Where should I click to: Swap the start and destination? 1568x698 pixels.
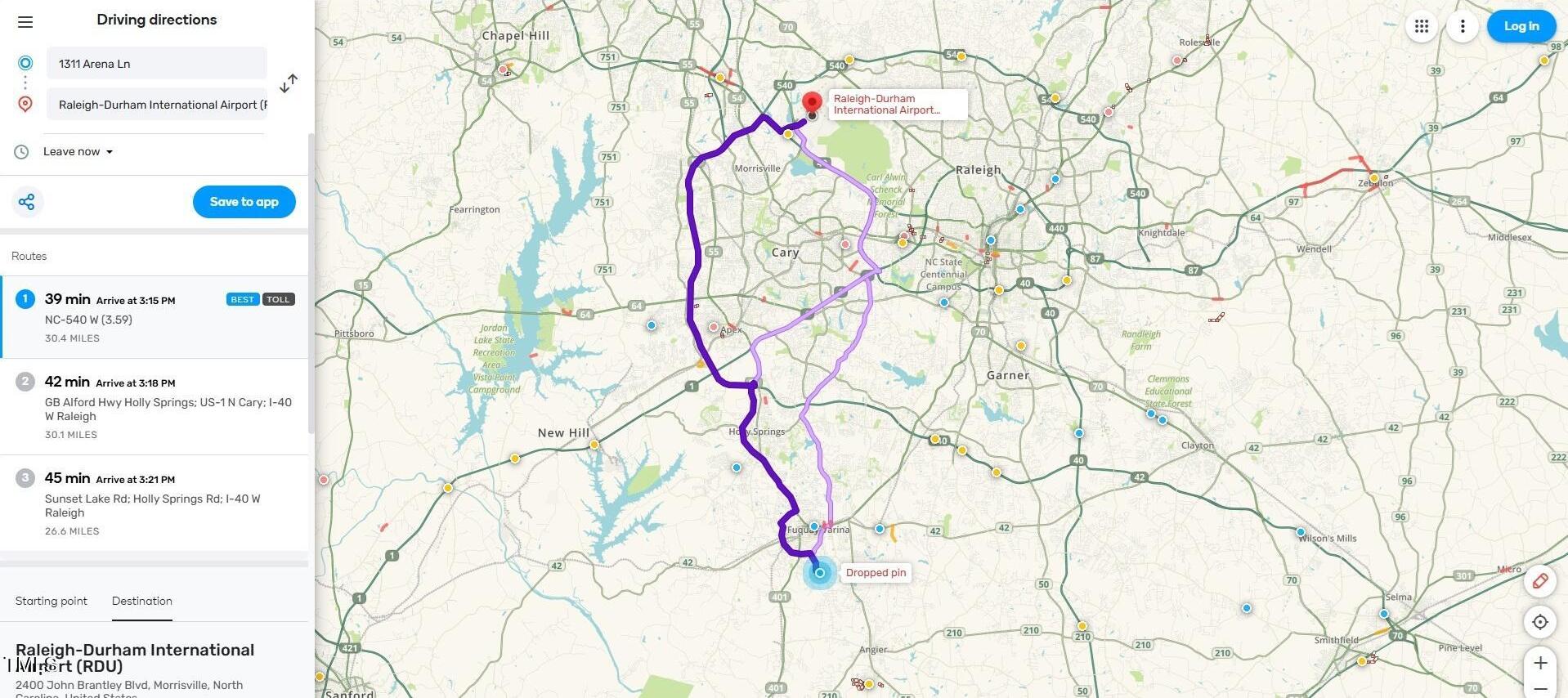[x=289, y=83]
